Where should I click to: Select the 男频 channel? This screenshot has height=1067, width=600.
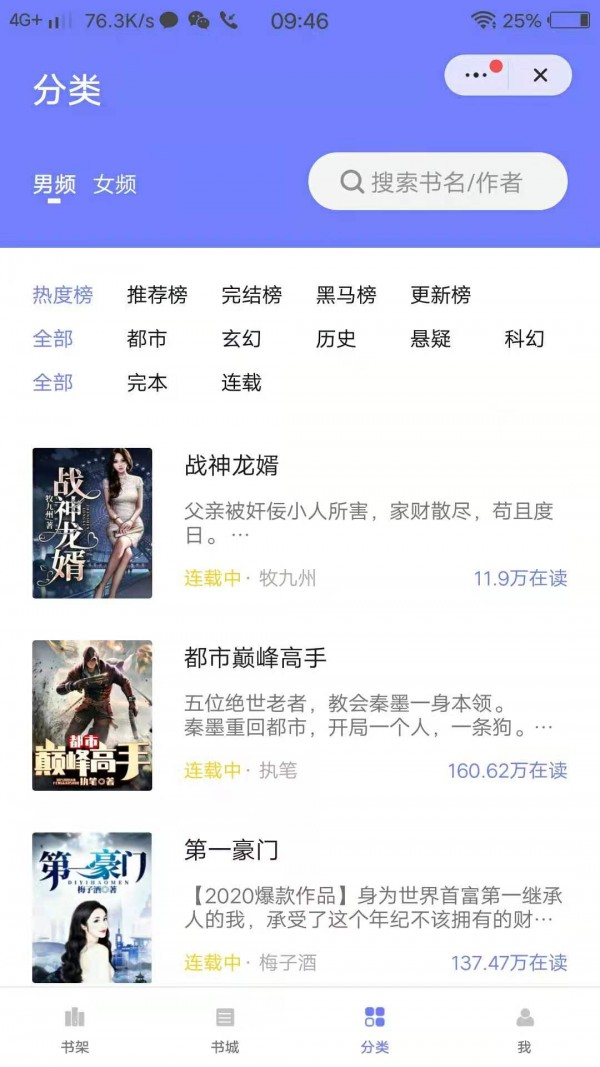tap(54, 184)
